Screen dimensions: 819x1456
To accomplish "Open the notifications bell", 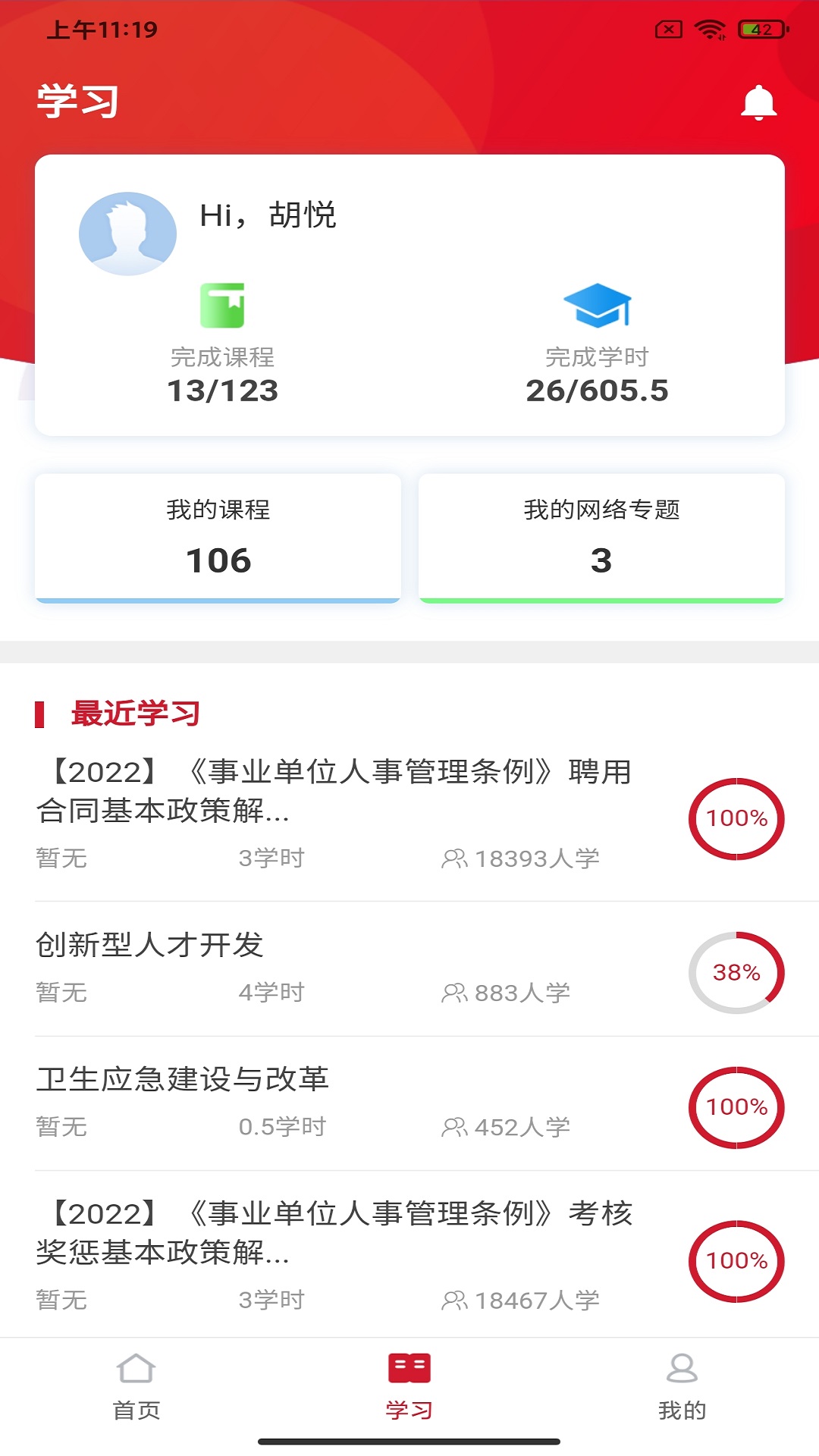I will coord(758,102).
